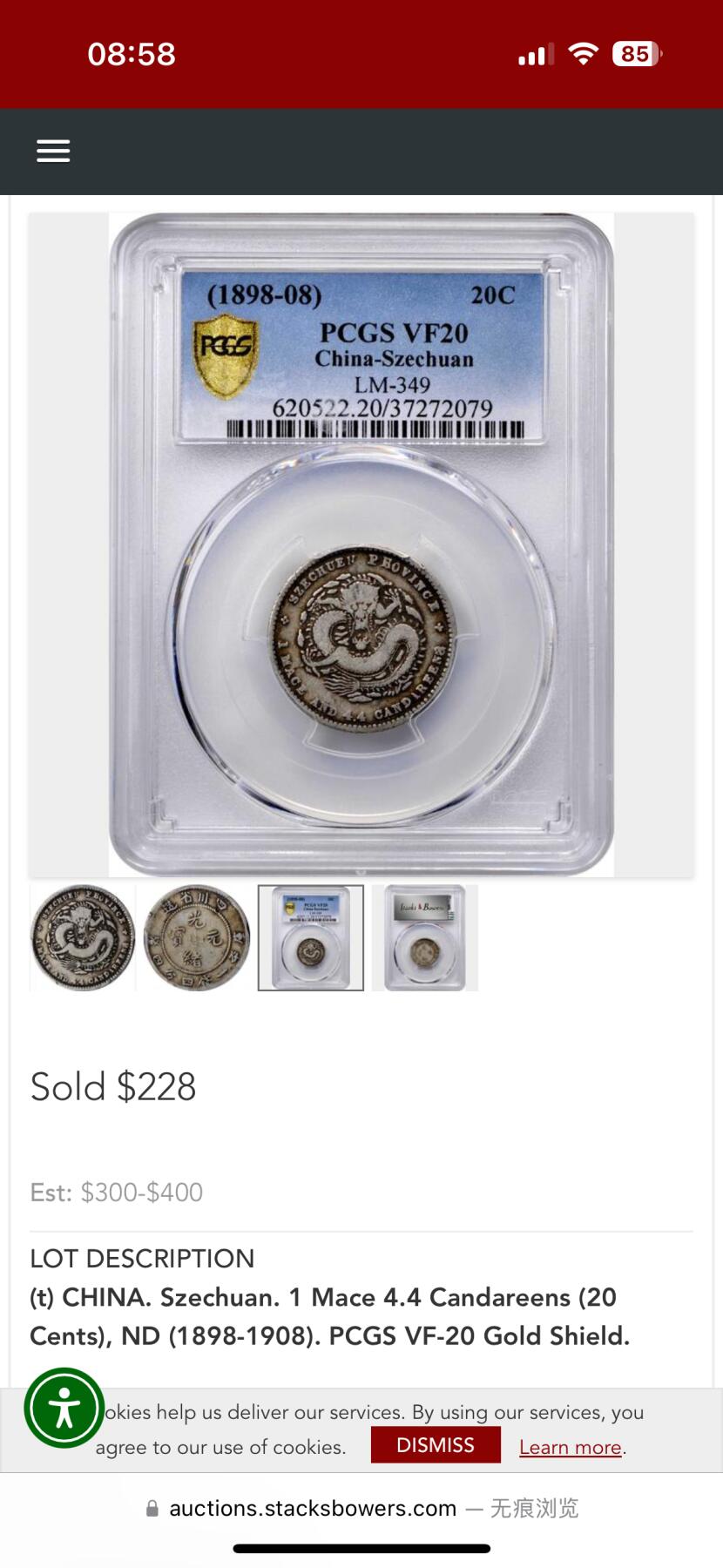
Task: Open the Learn more cookies link
Action: click(571, 1447)
